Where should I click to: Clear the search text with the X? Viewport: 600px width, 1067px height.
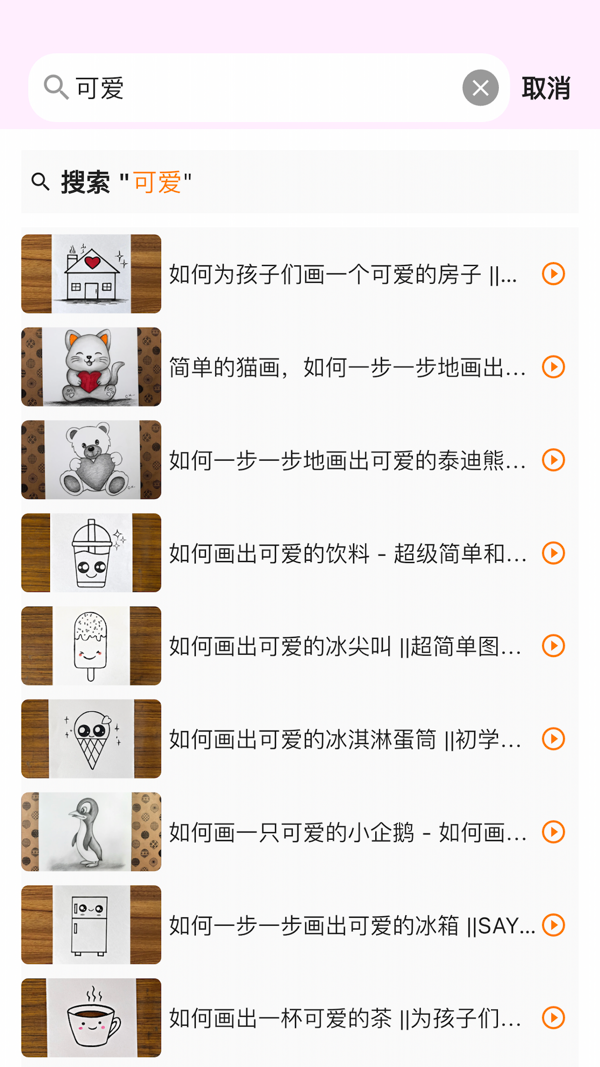tap(480, 88)
